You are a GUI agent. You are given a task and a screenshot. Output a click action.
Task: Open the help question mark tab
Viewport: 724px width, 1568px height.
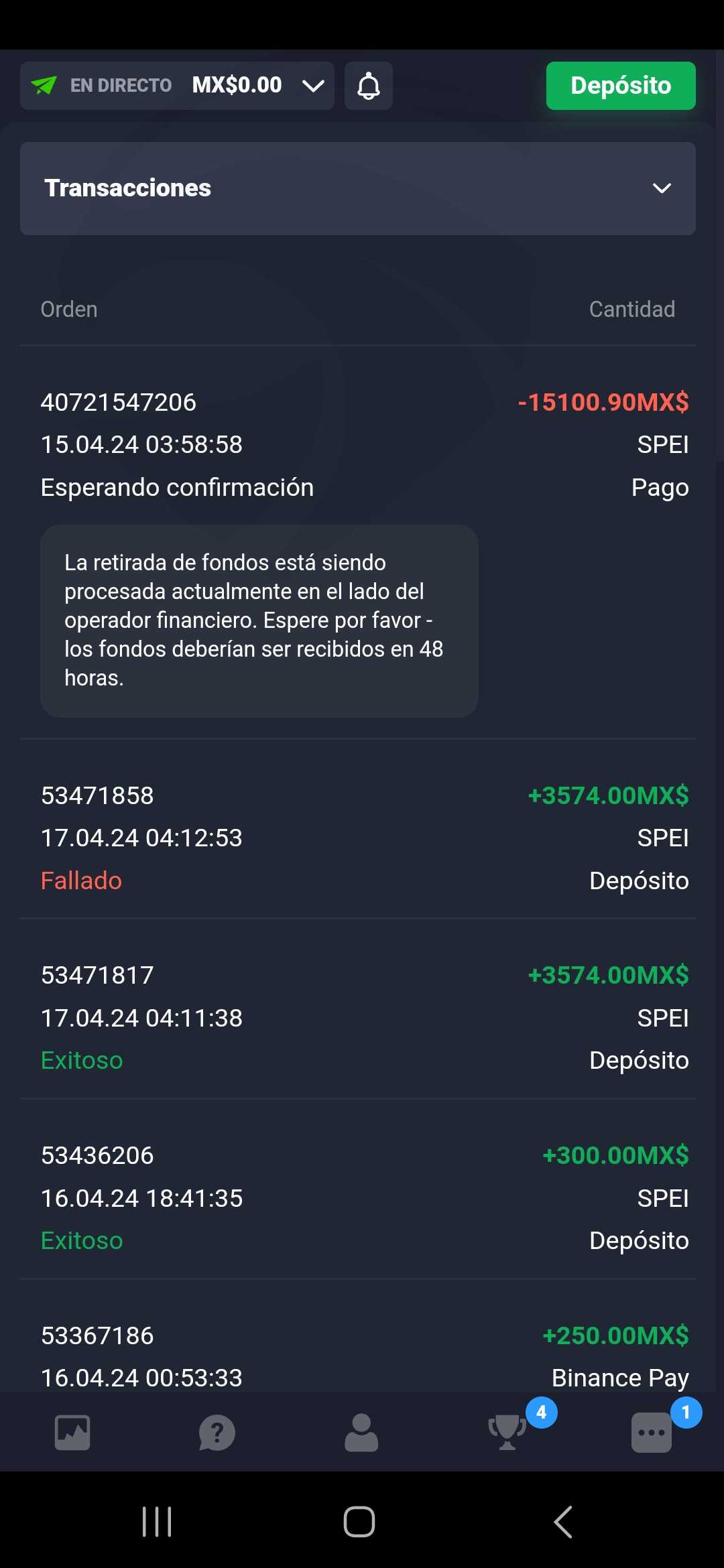pos(217,1433)
